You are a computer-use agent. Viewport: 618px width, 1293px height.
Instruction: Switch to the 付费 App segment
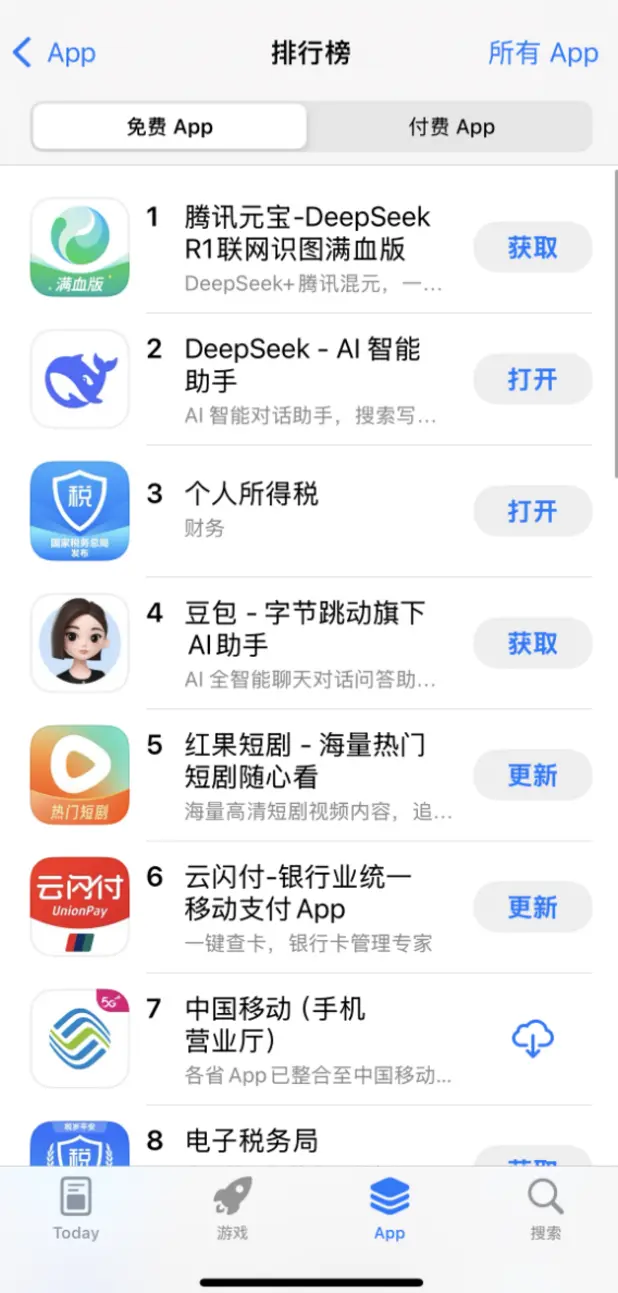pyautogui.click(x=451, y=127)
